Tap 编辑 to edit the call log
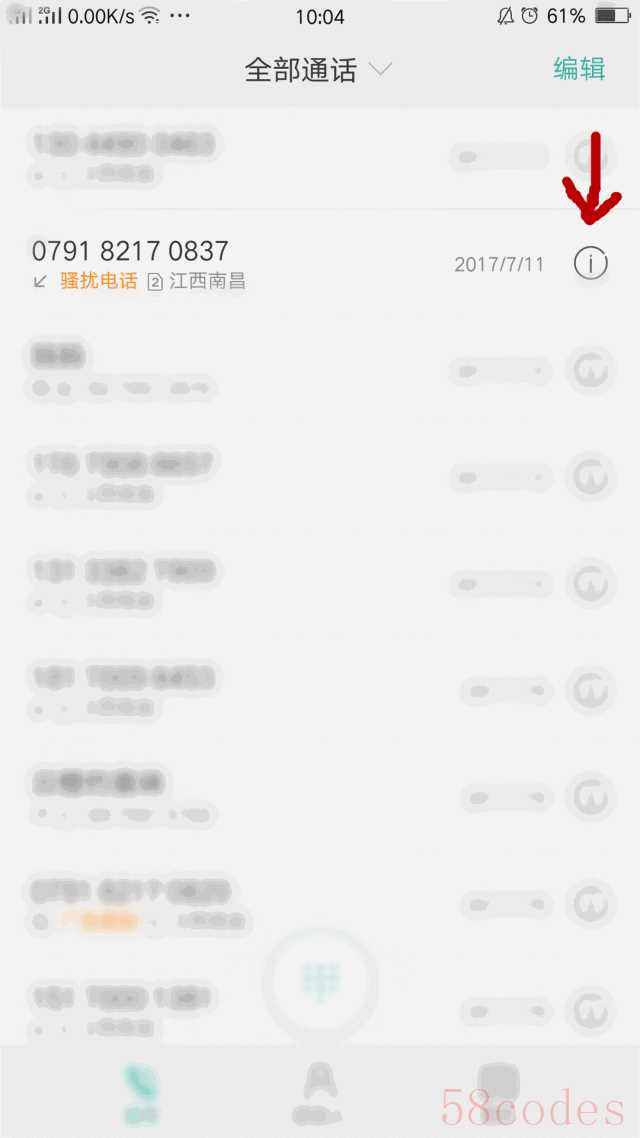640x1138 pixels. (x=579, y=69)
